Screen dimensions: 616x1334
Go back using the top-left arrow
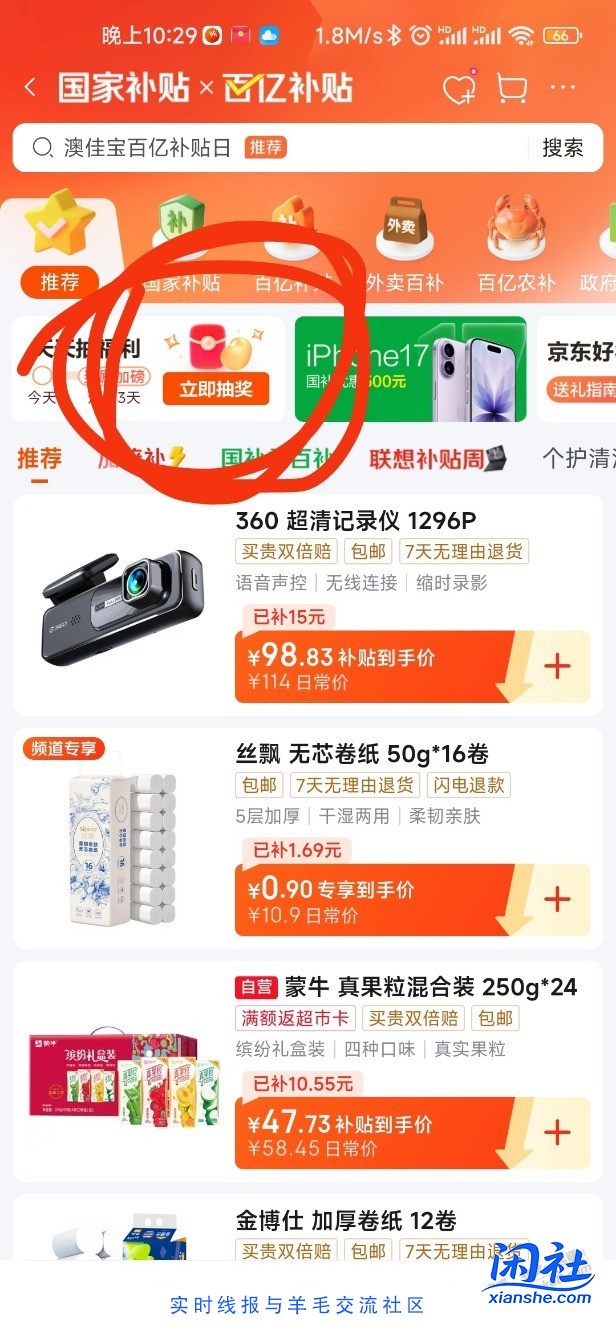pyautogui.click(x=30, y=88)
